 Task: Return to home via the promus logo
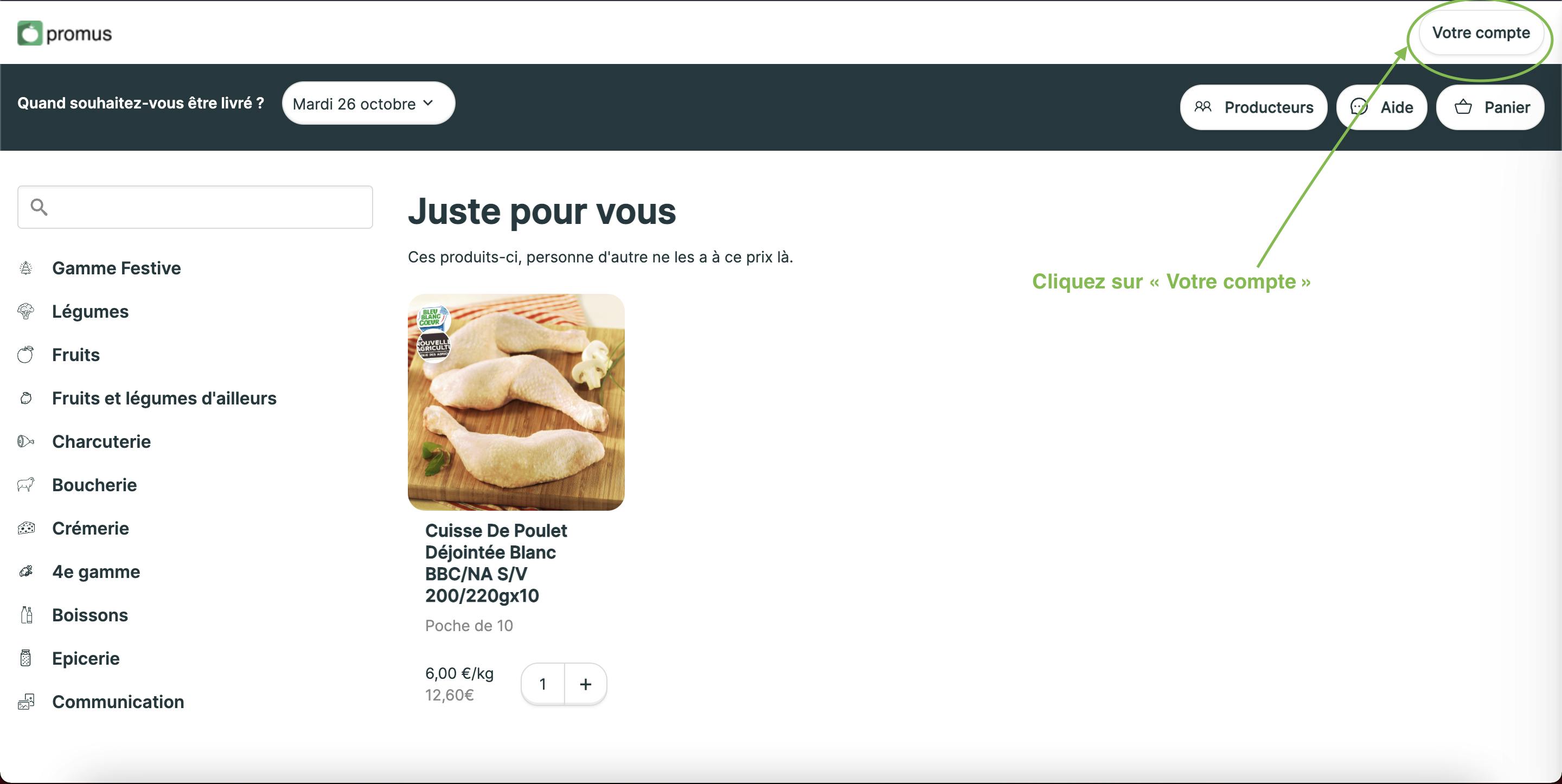tap(65, 34)
